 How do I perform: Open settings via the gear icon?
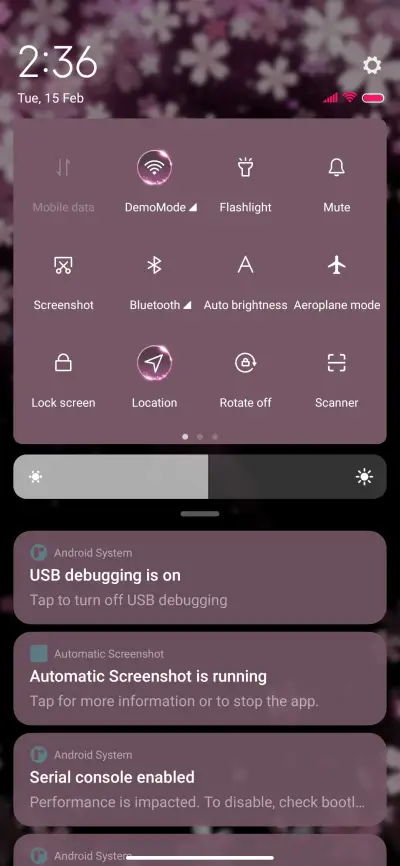372,66
